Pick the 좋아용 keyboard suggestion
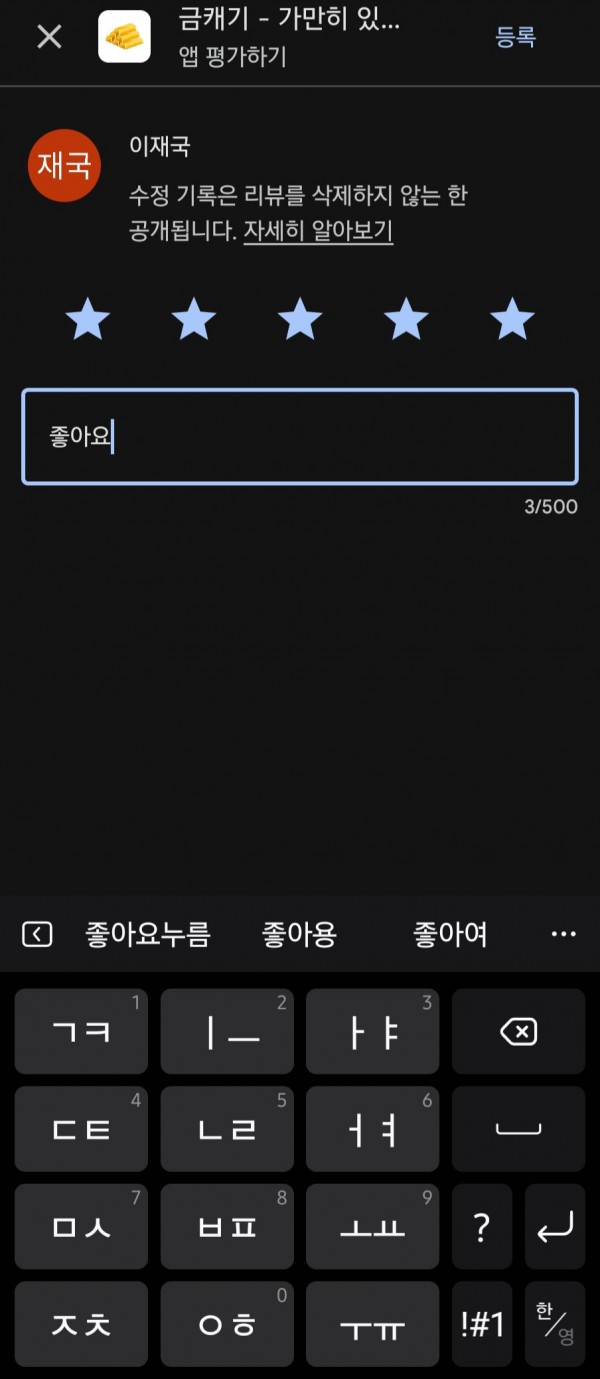Image resolution: width=600 pixels, height=1379 pixels. [x=299, y=935]
